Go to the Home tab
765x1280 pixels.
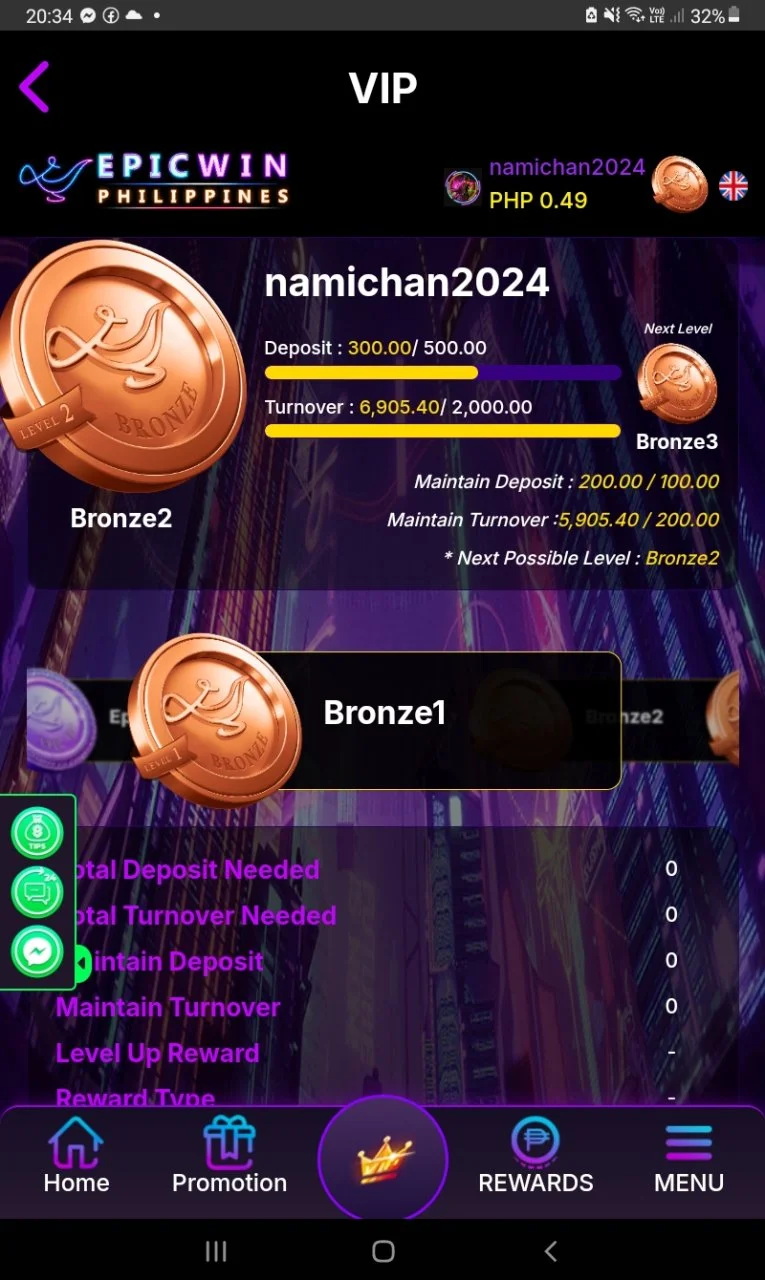(x=76, y=1156)
